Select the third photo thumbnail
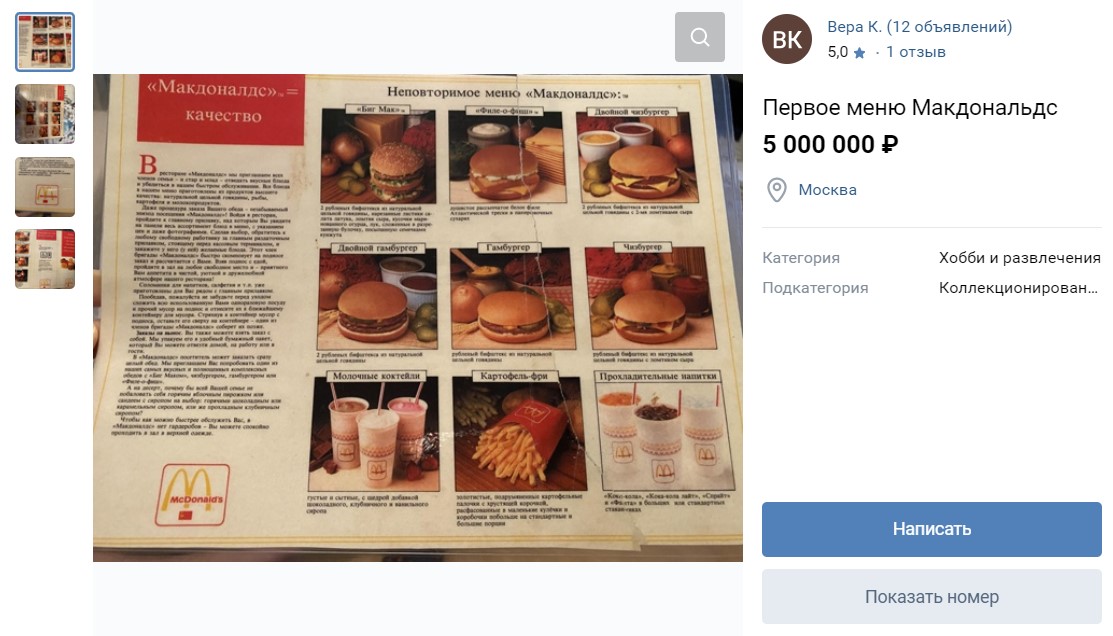This screenshot has height=636, width=1113. (45, 186)
